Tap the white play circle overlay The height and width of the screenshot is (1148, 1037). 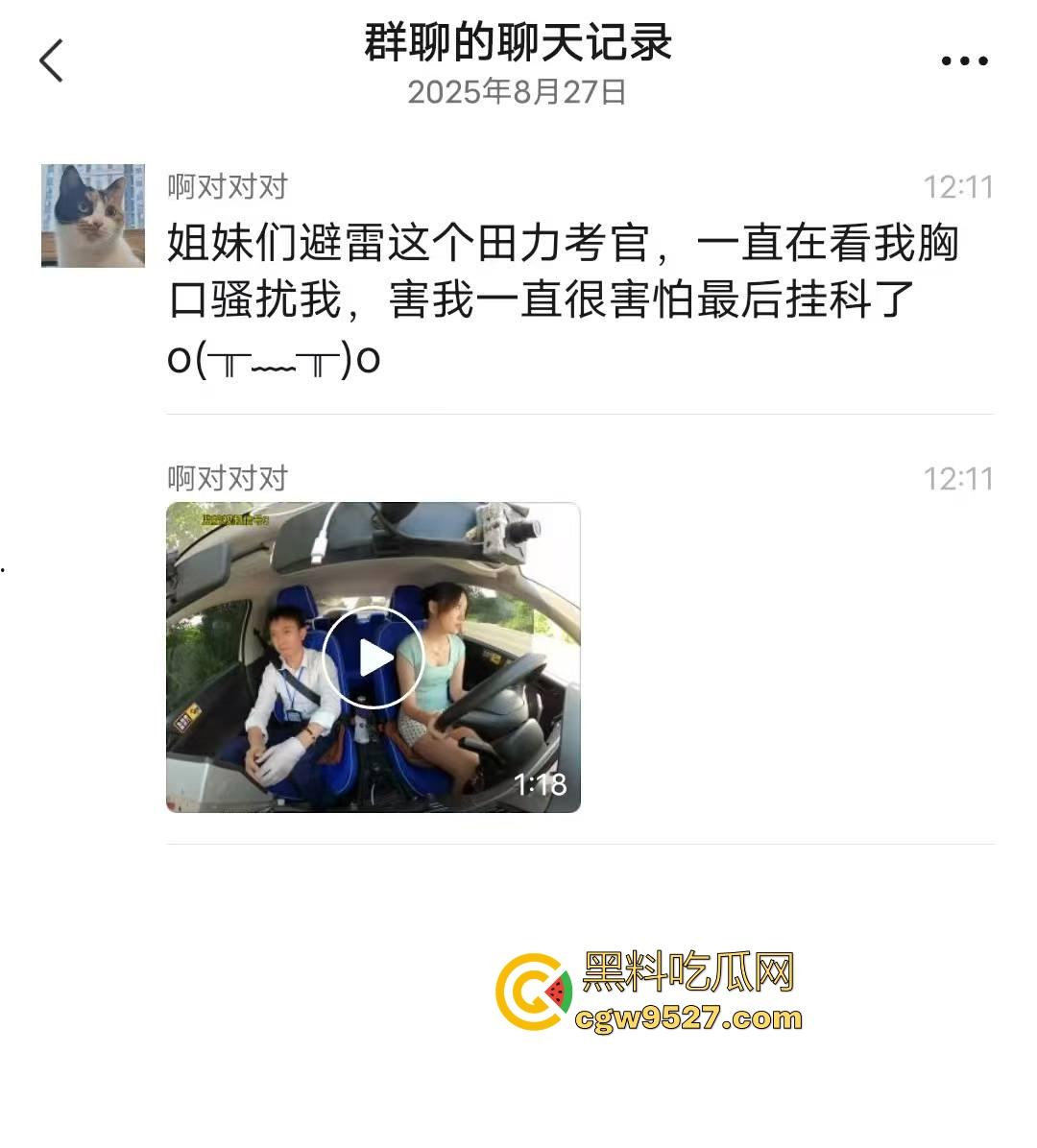(x=373, y=656)
